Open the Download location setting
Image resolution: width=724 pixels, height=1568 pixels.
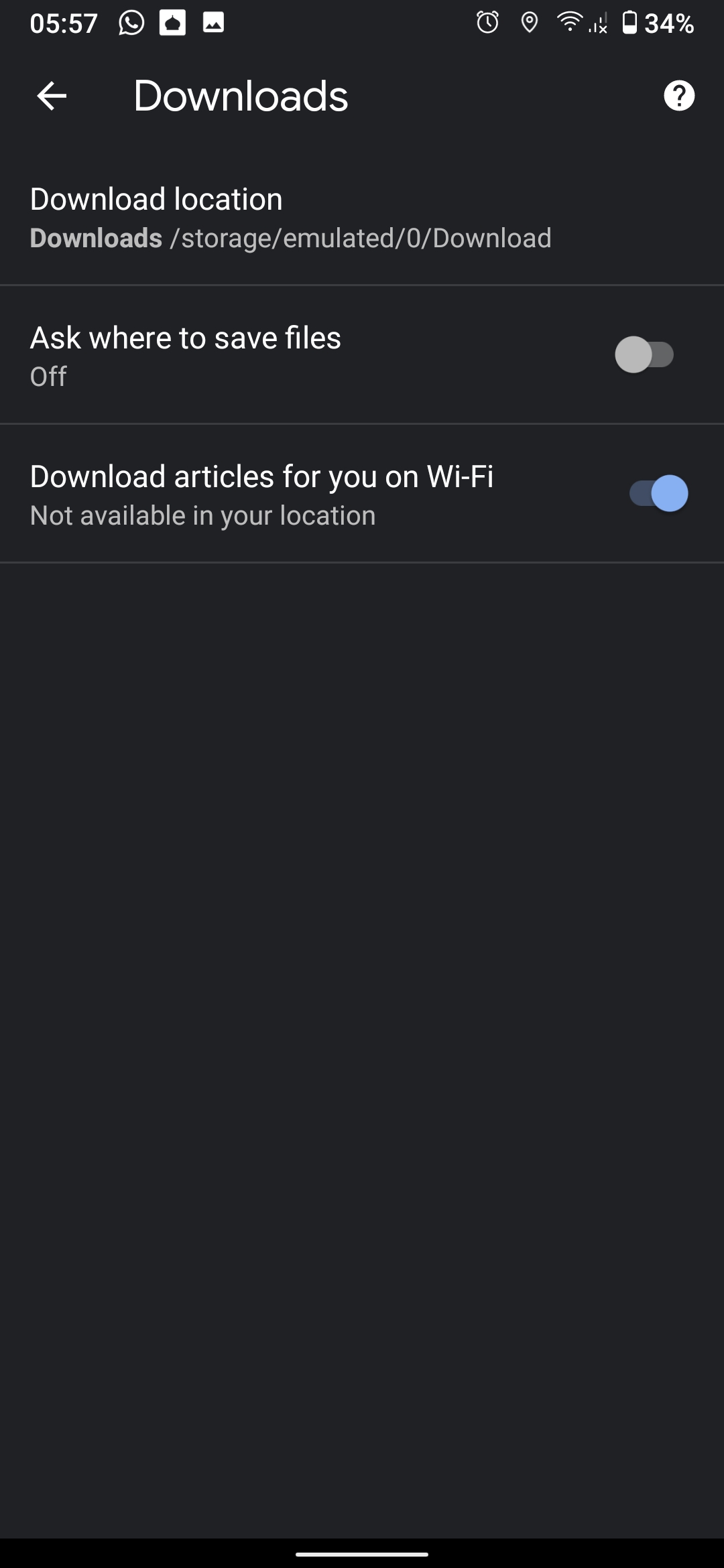coord(362,217)
